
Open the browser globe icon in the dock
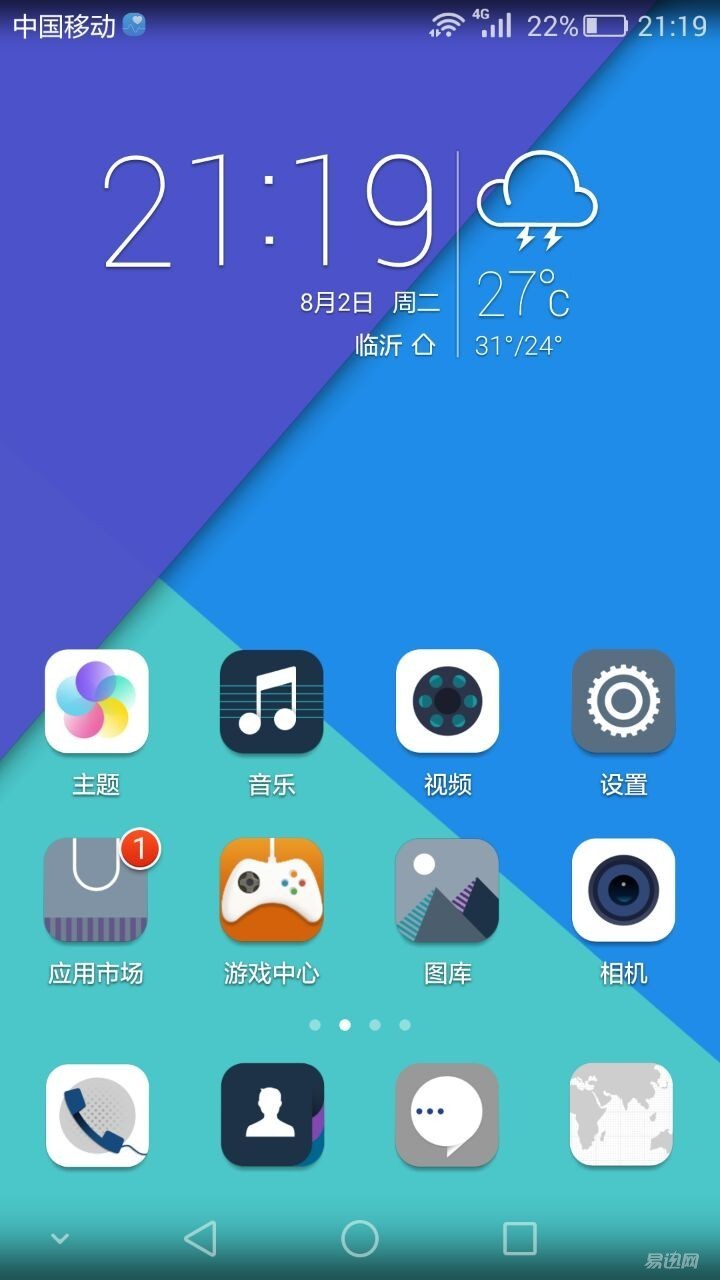pos(622,1115)
